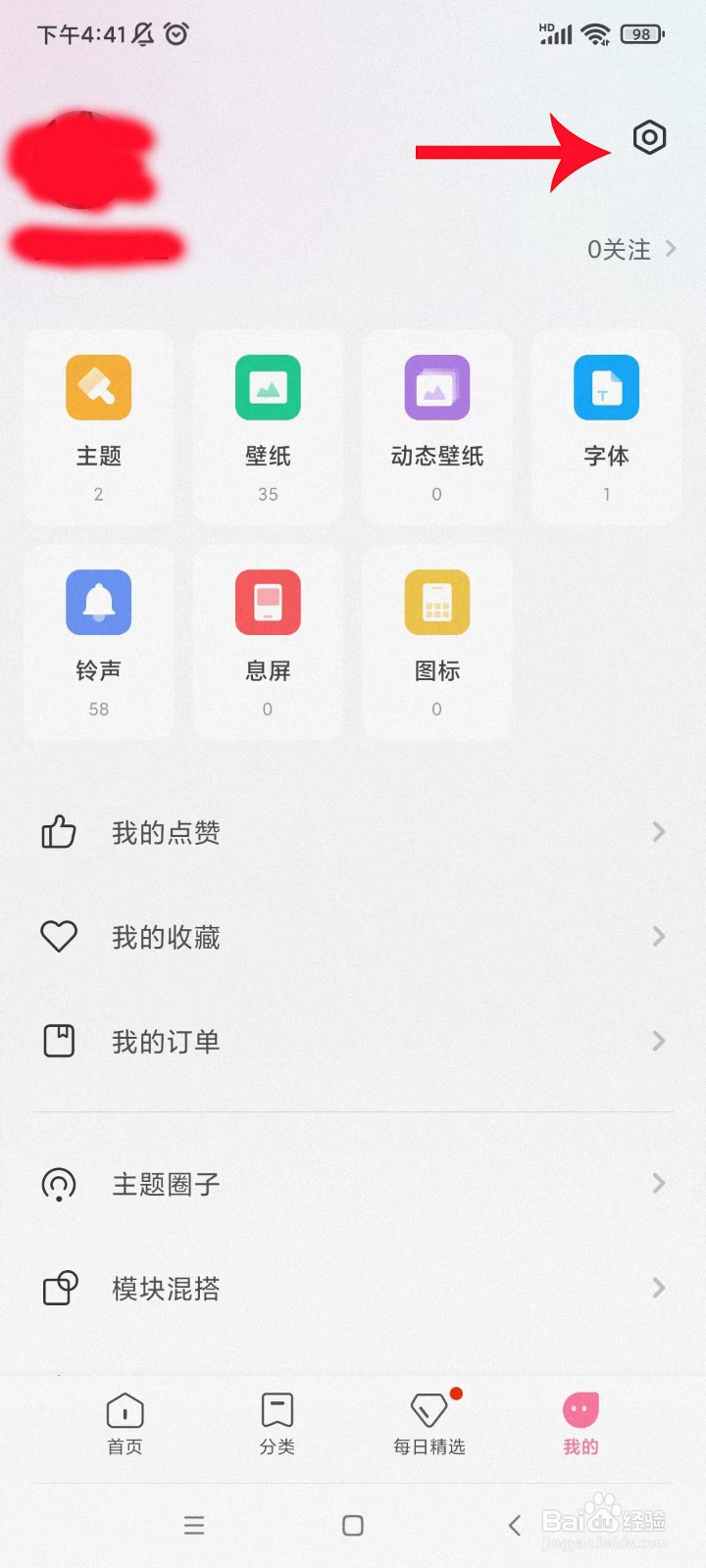Switch to the 首页 home tab
The image size is (706, 1568).
click(125, 1424)
